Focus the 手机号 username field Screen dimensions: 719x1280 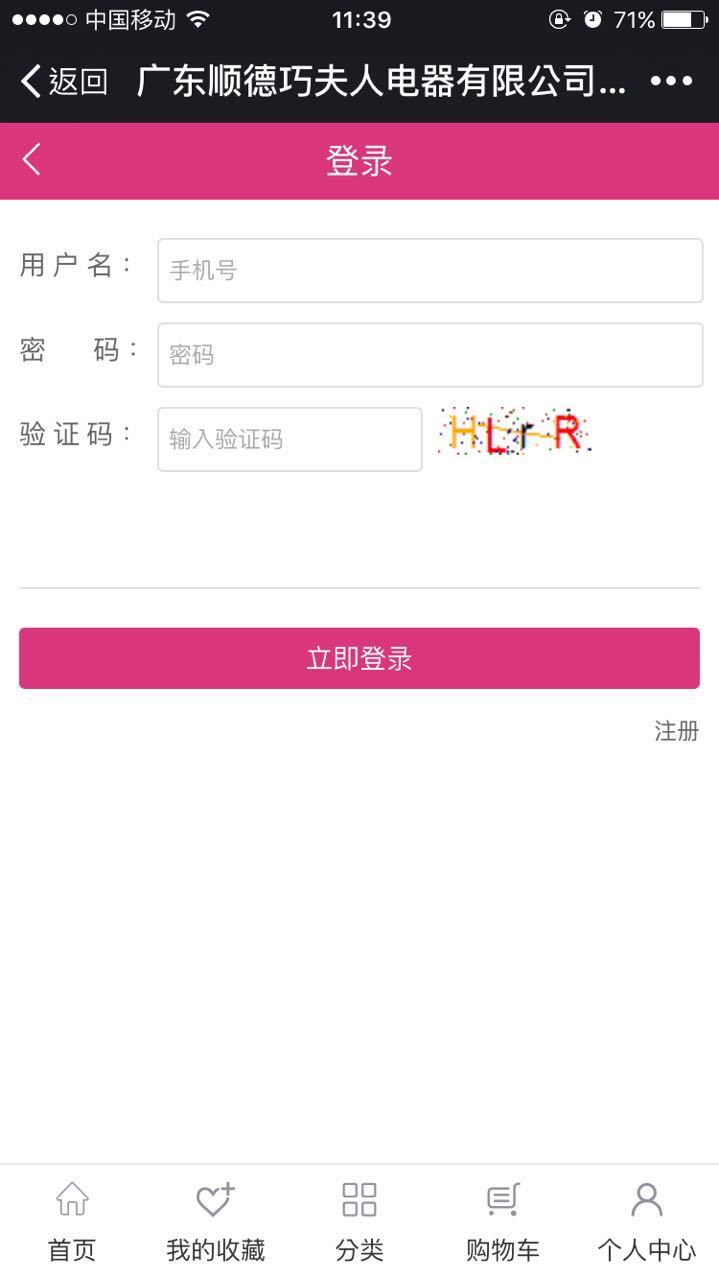[430, 270]
